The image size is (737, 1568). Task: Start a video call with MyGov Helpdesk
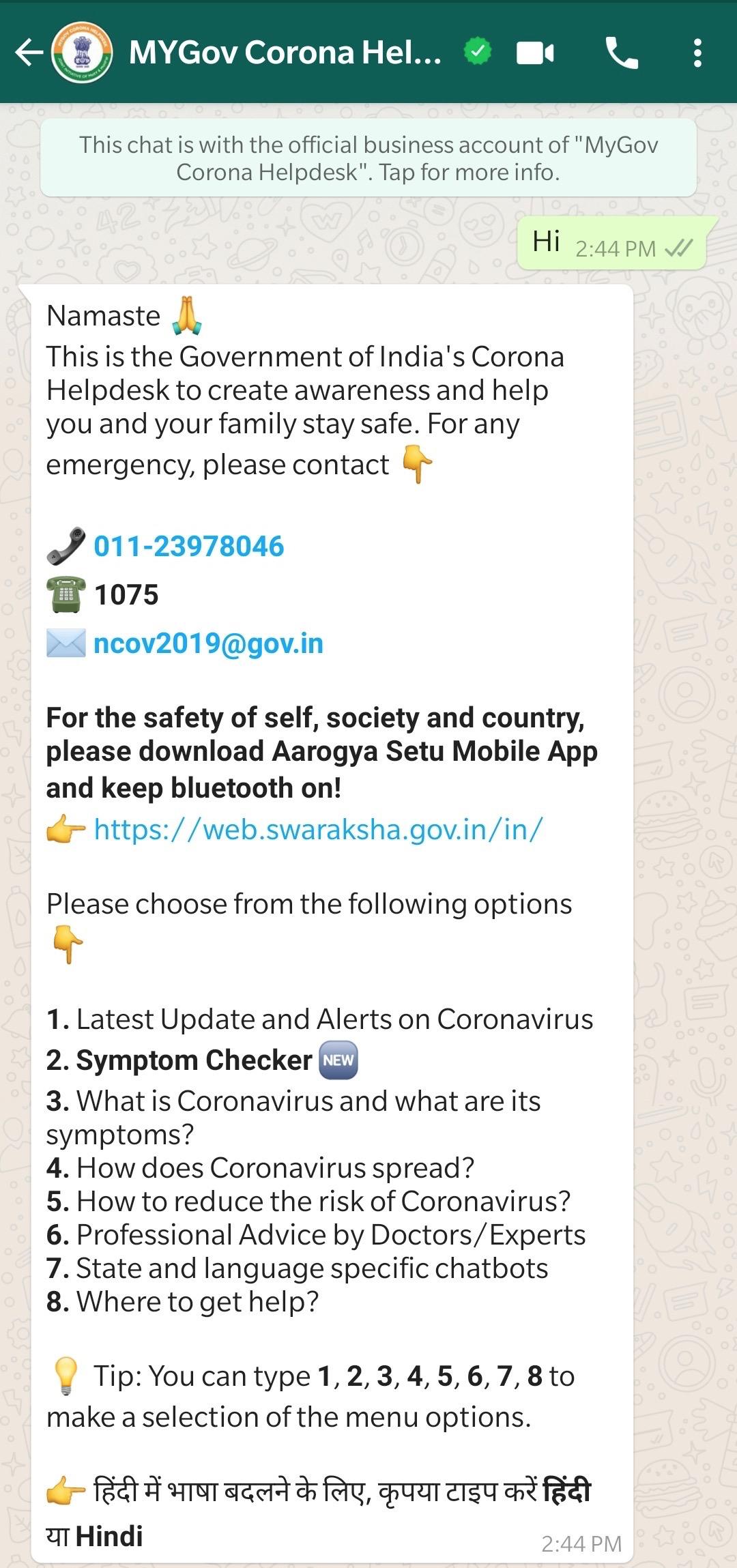(x=535, y=53)
